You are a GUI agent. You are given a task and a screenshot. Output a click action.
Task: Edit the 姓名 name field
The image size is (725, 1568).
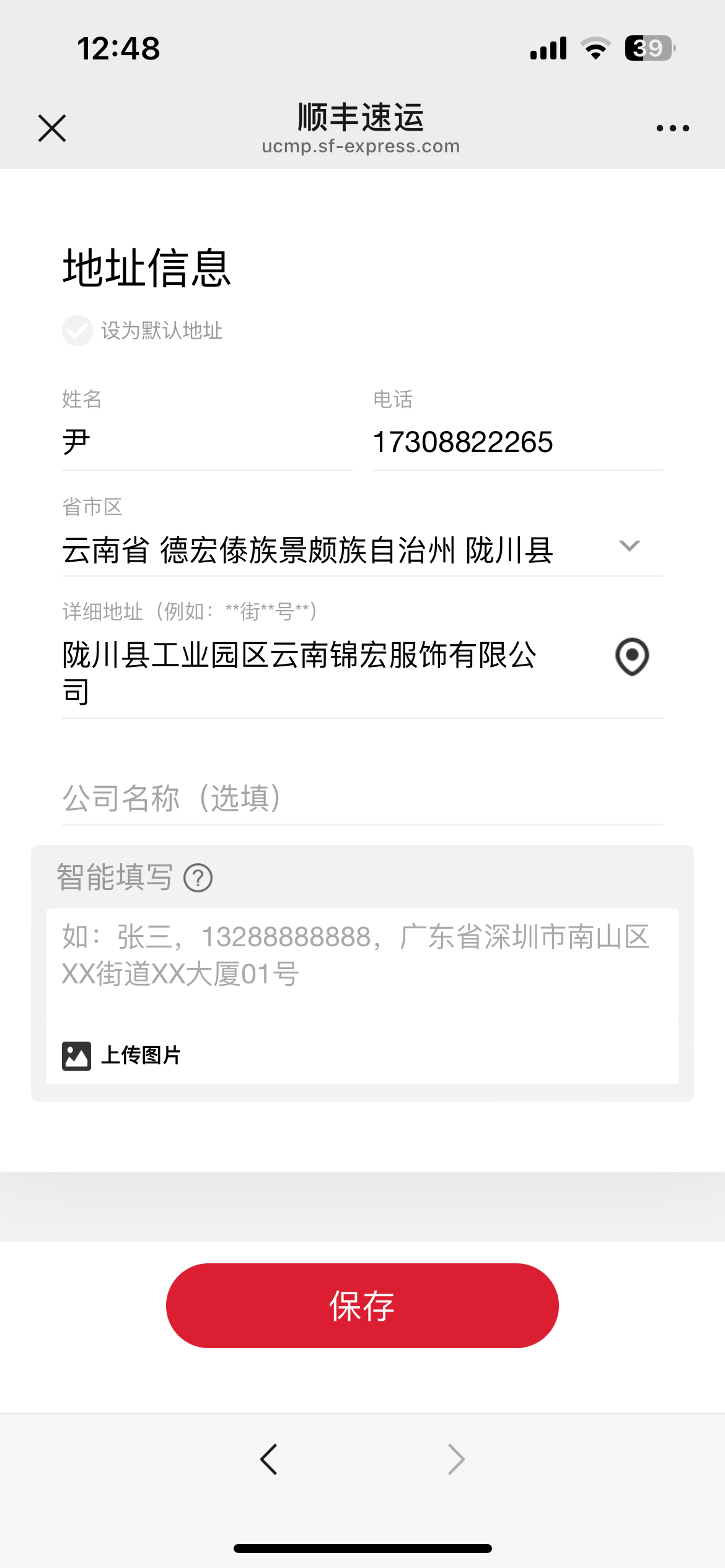(x=206, y=442)
